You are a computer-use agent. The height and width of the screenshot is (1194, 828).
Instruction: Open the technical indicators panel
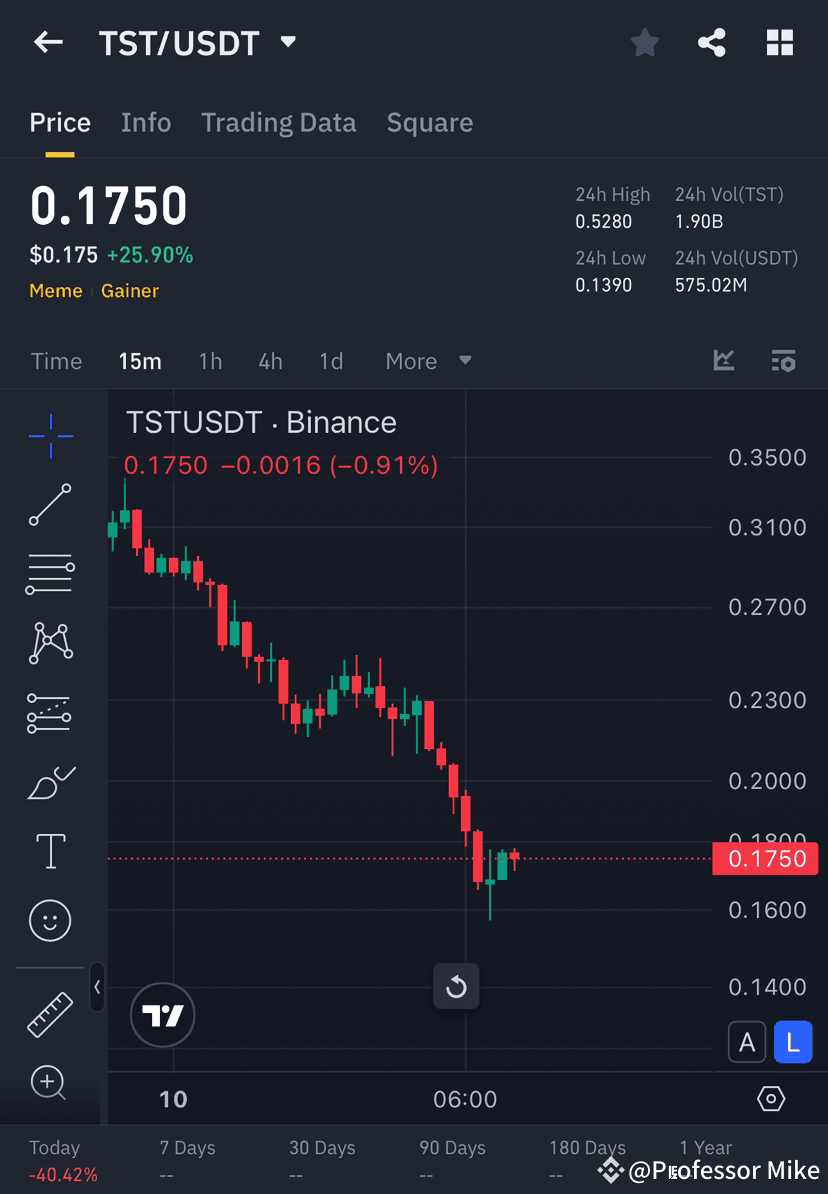point(723,361)
